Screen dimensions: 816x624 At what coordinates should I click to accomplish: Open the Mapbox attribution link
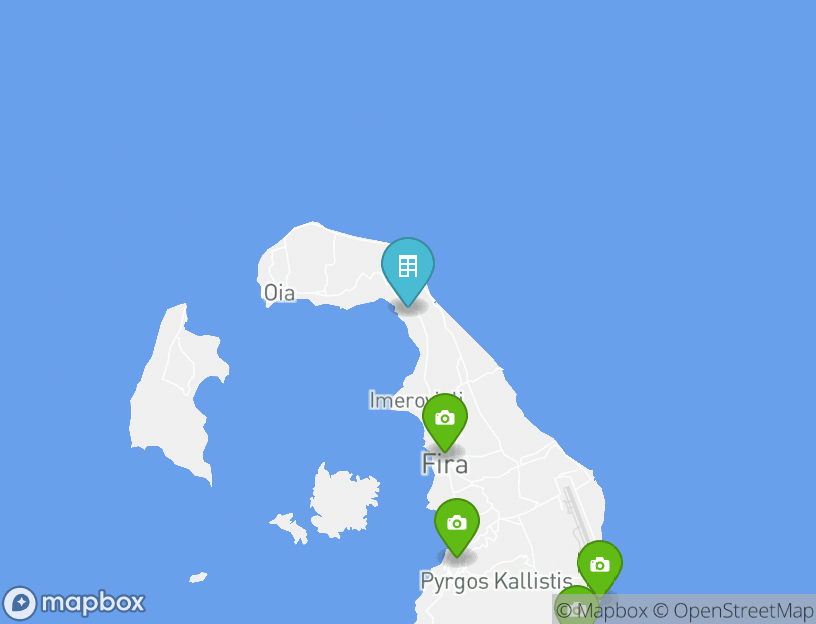point(603,610)
